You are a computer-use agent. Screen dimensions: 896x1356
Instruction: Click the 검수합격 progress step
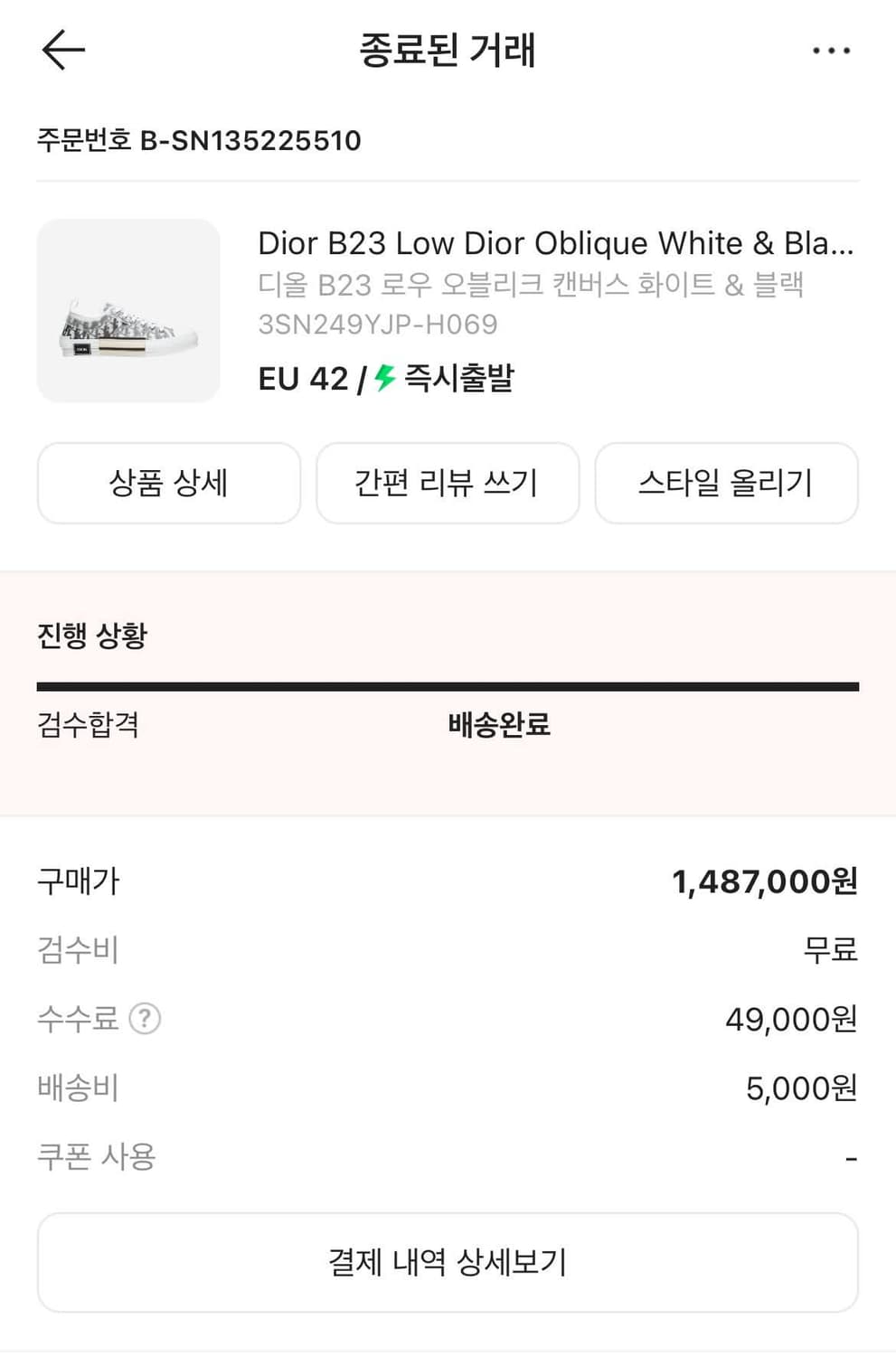click(x=89, y=725)
